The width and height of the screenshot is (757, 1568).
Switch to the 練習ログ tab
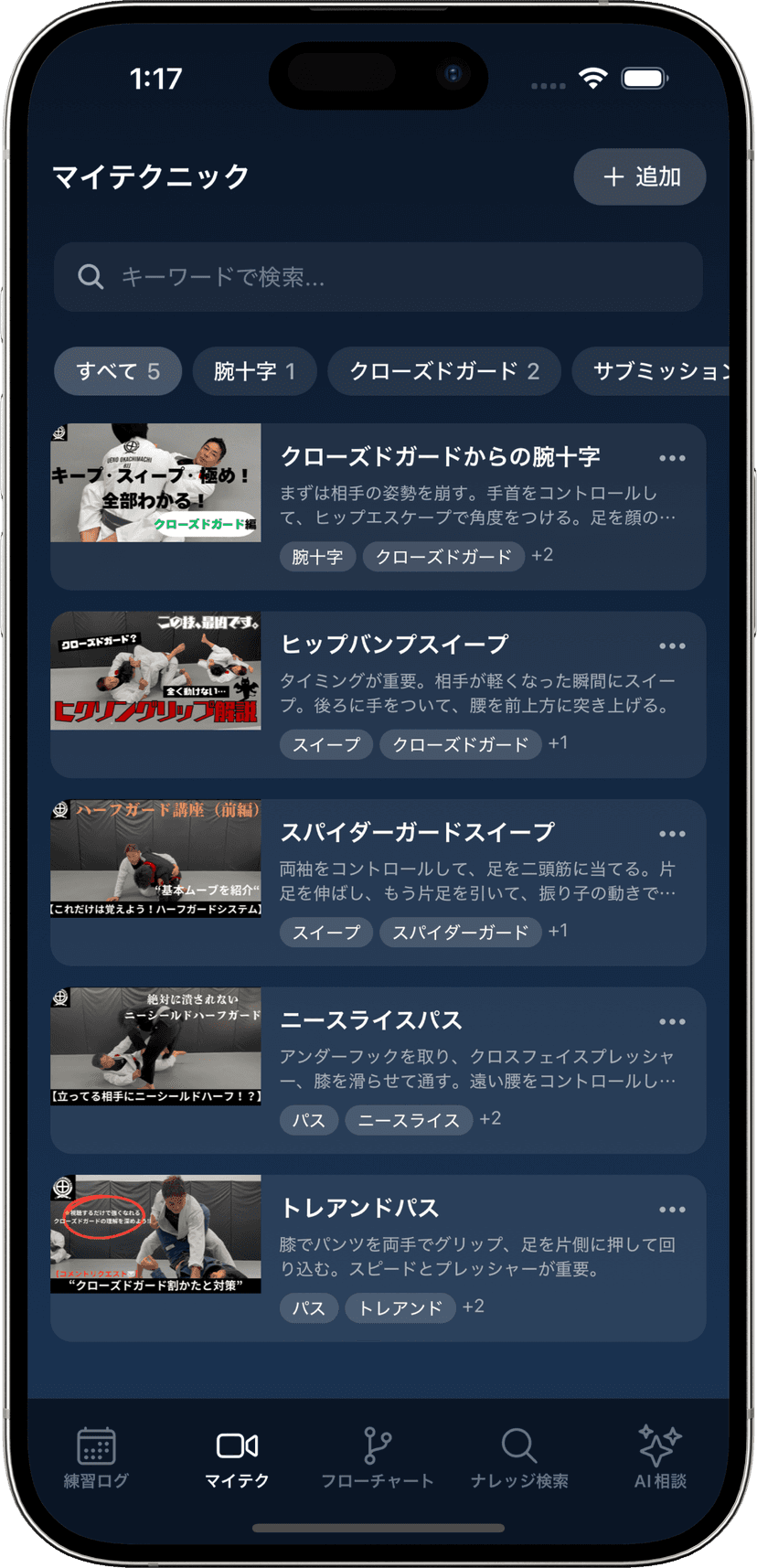96,1458
